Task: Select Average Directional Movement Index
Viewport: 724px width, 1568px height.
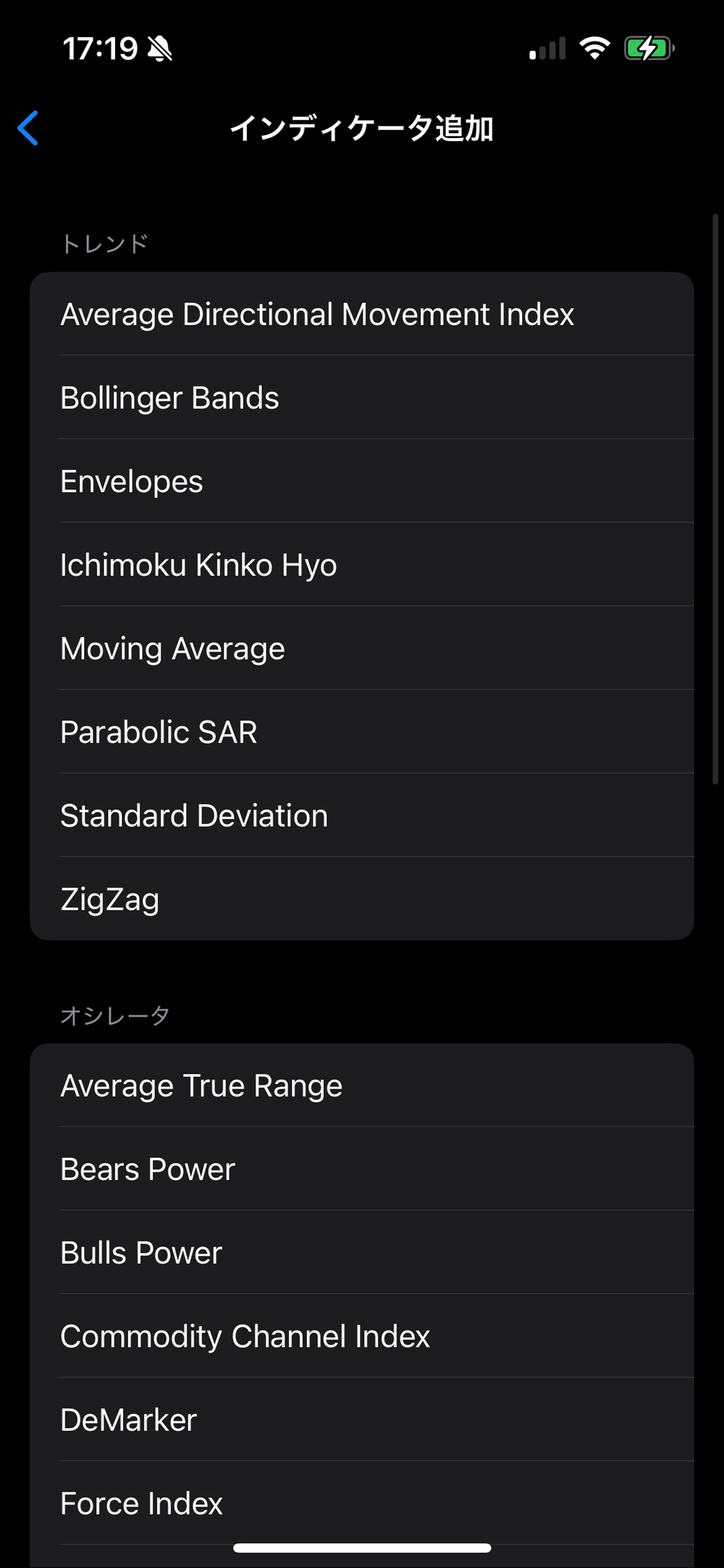Action: click(x=361, y=314)
